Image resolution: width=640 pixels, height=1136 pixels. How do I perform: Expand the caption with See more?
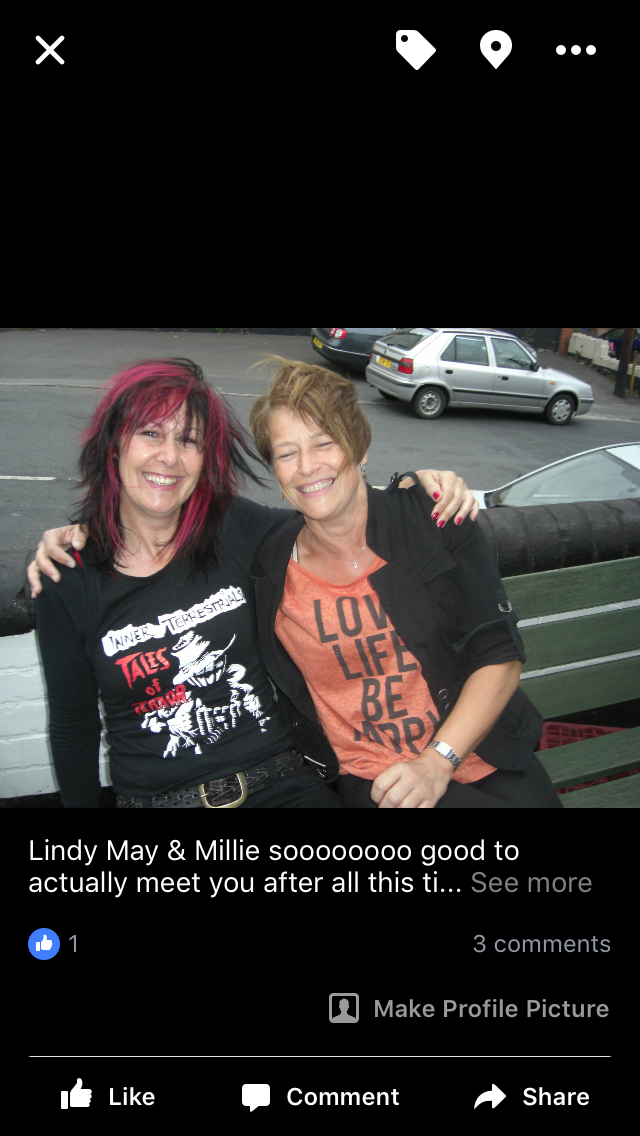click(x=531, y=883)
